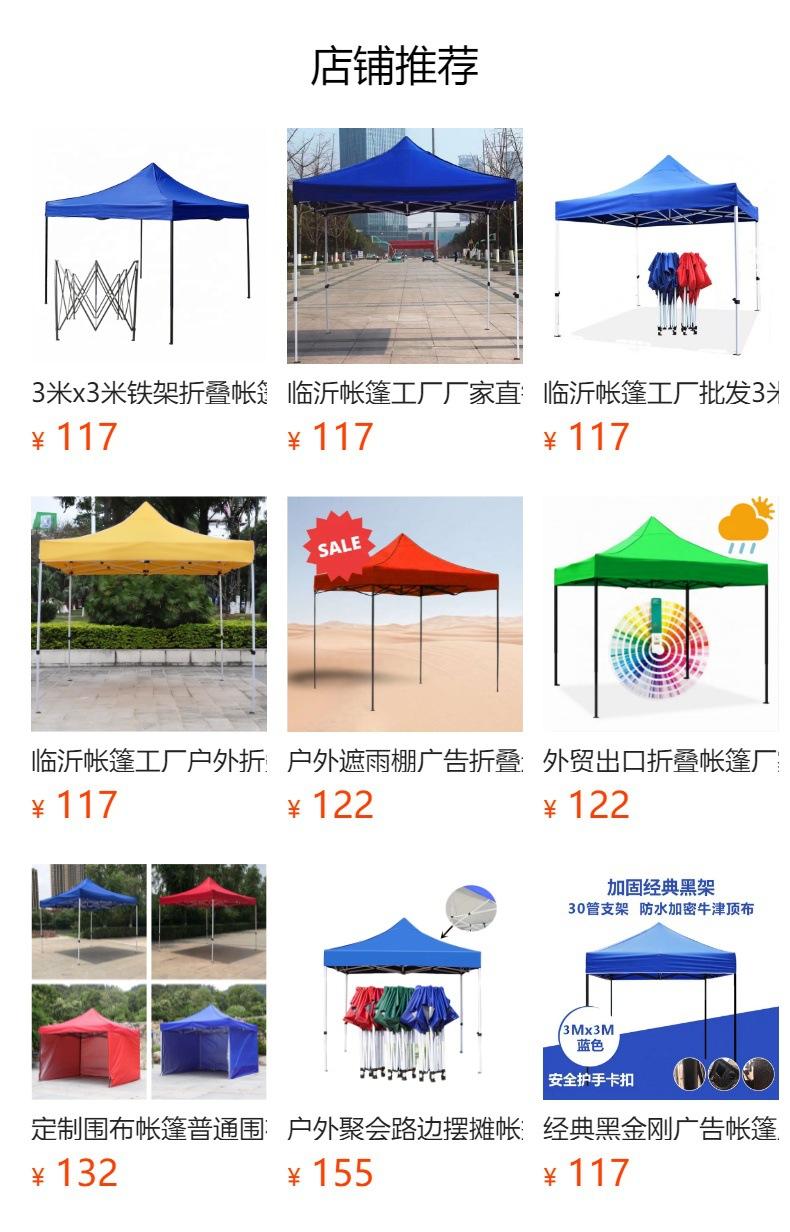Select the 临沂帐篷工厂批发3米 product
This screenshot has height=1232, width=790.
[x=660, y=246]
